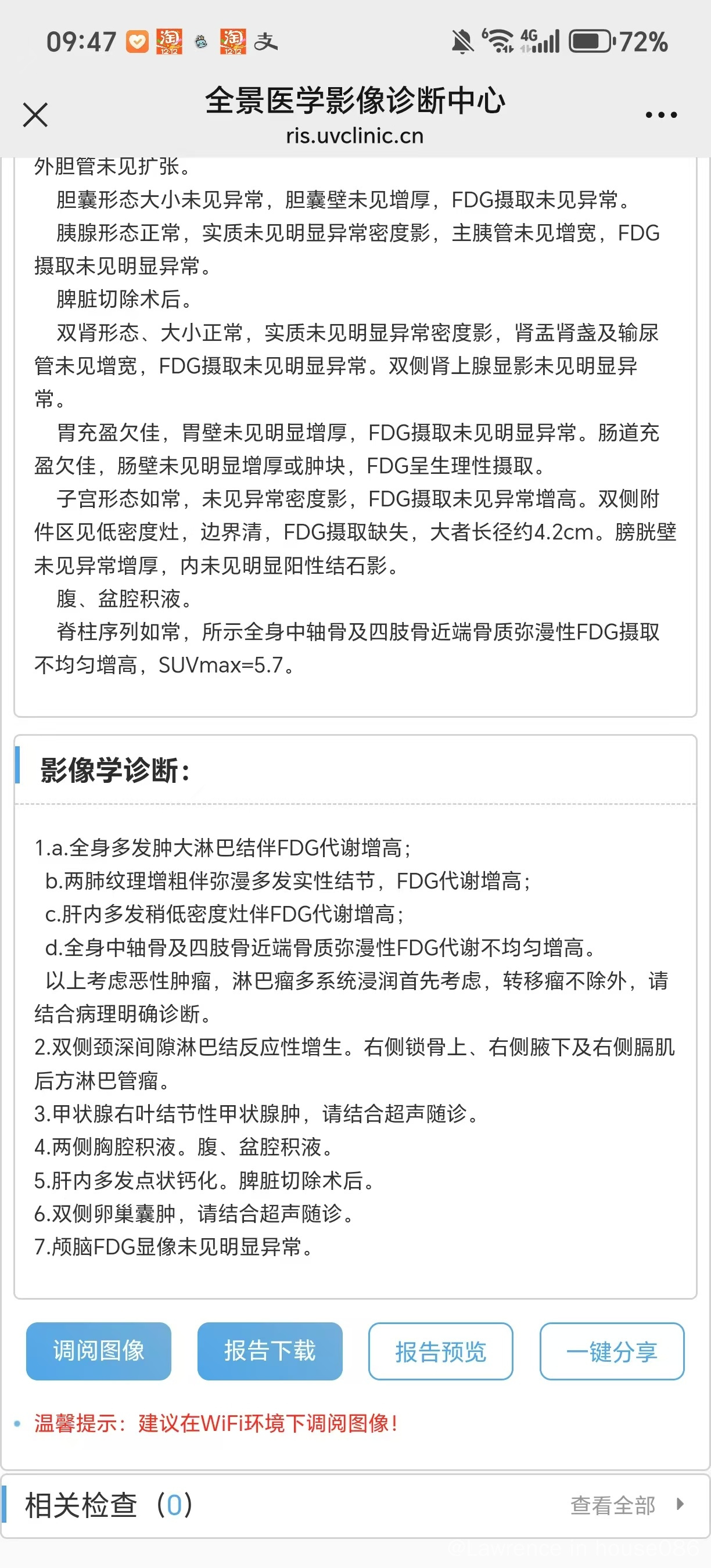Tap the 调阅图像 button
The image size is (711, 1568).
[x=99, y=1351]
